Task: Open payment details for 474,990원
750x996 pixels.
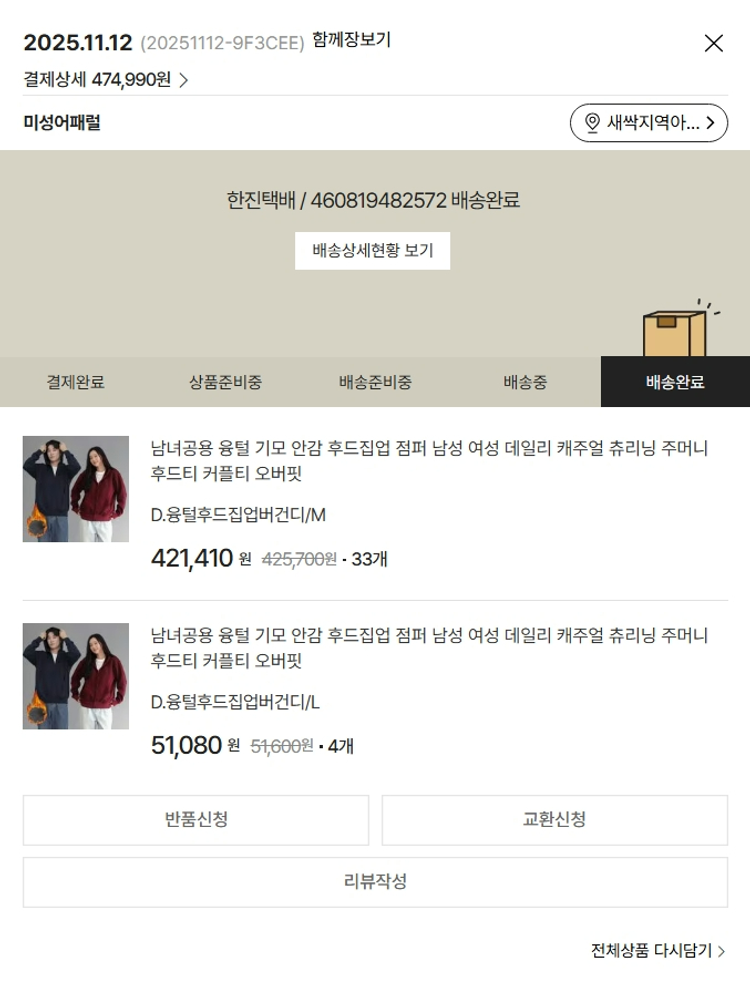Action: coord(106,80)
